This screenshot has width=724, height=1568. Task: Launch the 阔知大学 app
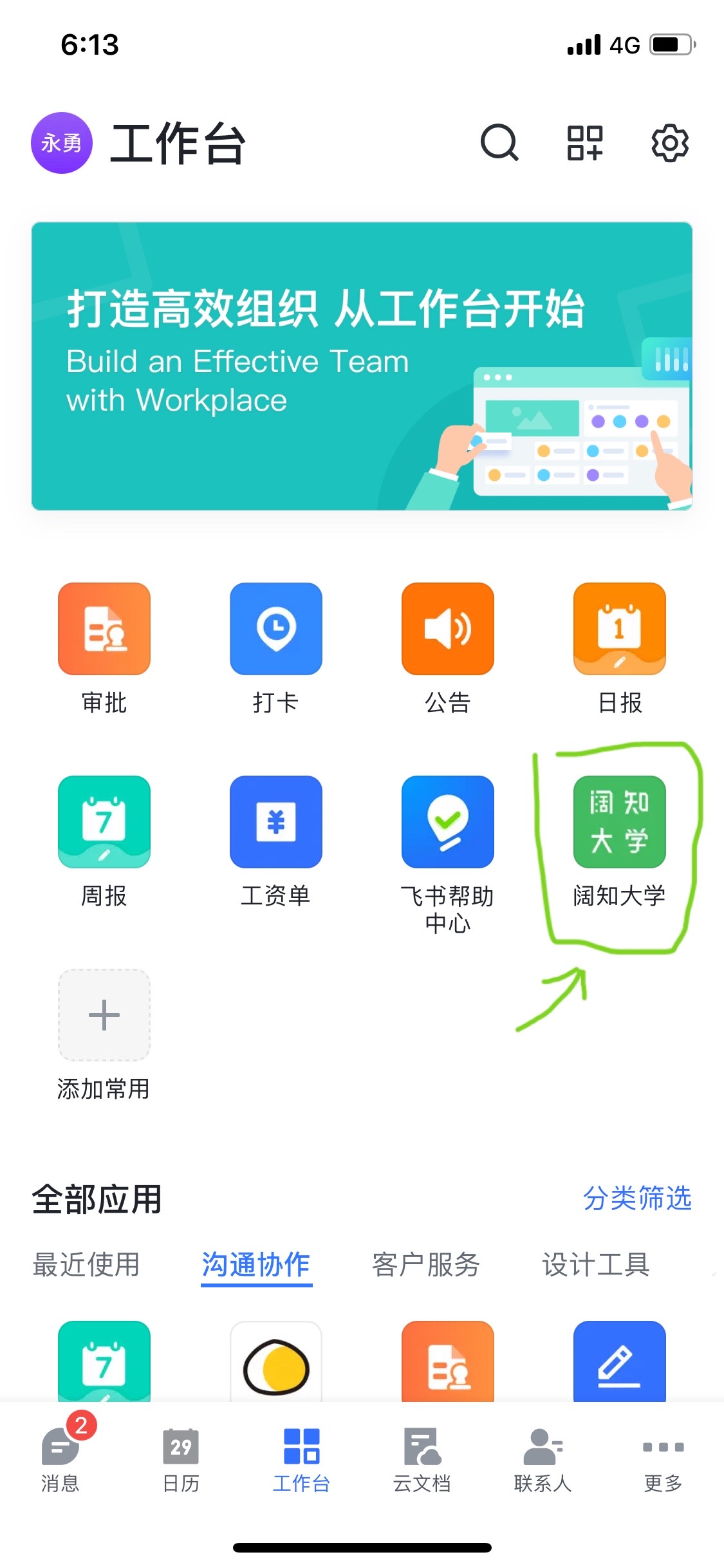[x=620, y=823]
